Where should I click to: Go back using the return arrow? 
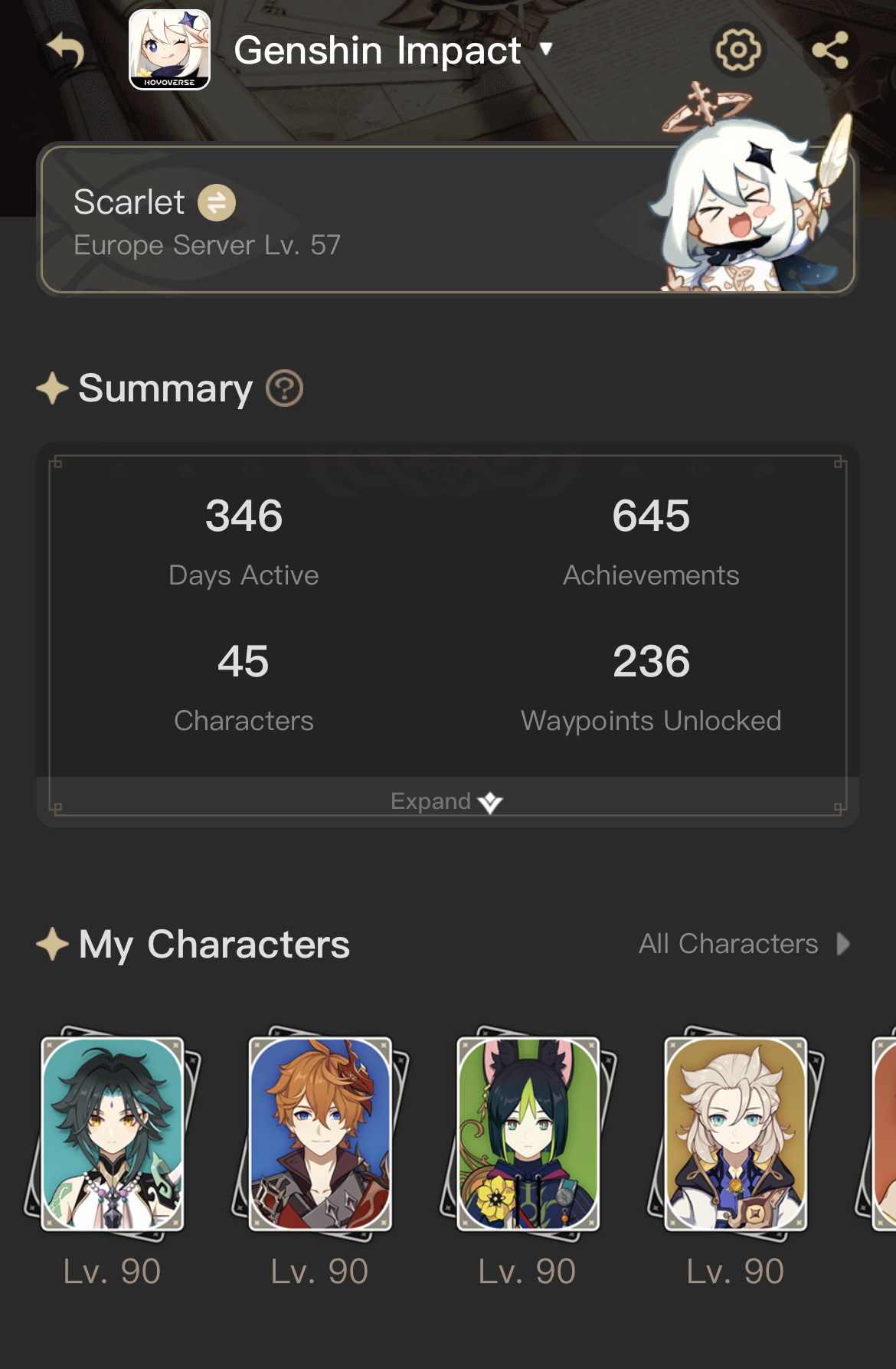point(66,51)
